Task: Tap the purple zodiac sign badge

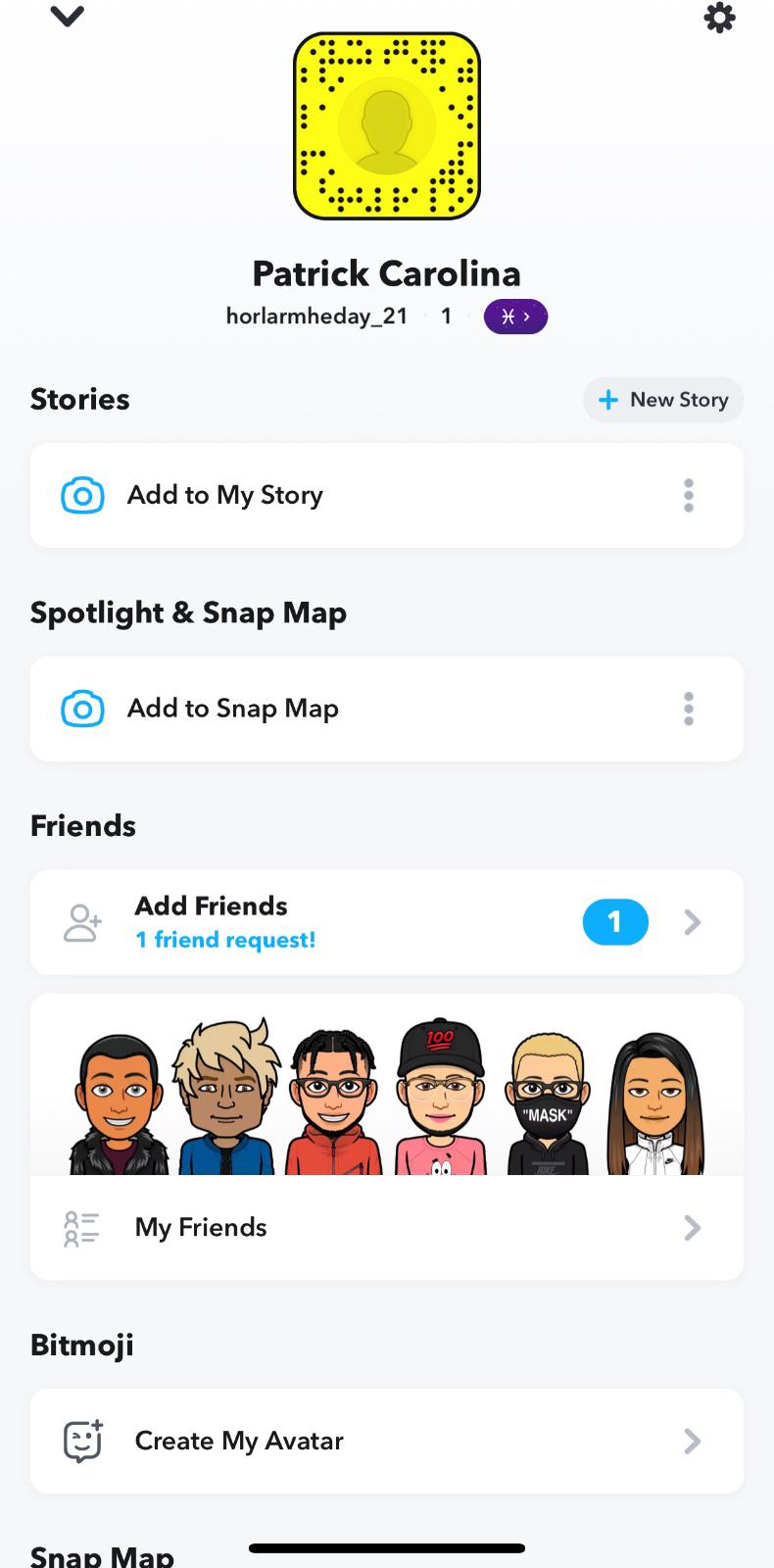Action: click(515, 317)
